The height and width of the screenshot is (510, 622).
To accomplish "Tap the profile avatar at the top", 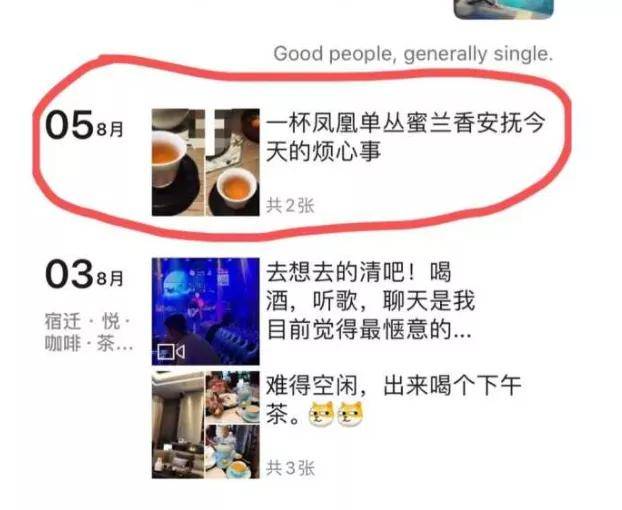I will click(504, 8).
